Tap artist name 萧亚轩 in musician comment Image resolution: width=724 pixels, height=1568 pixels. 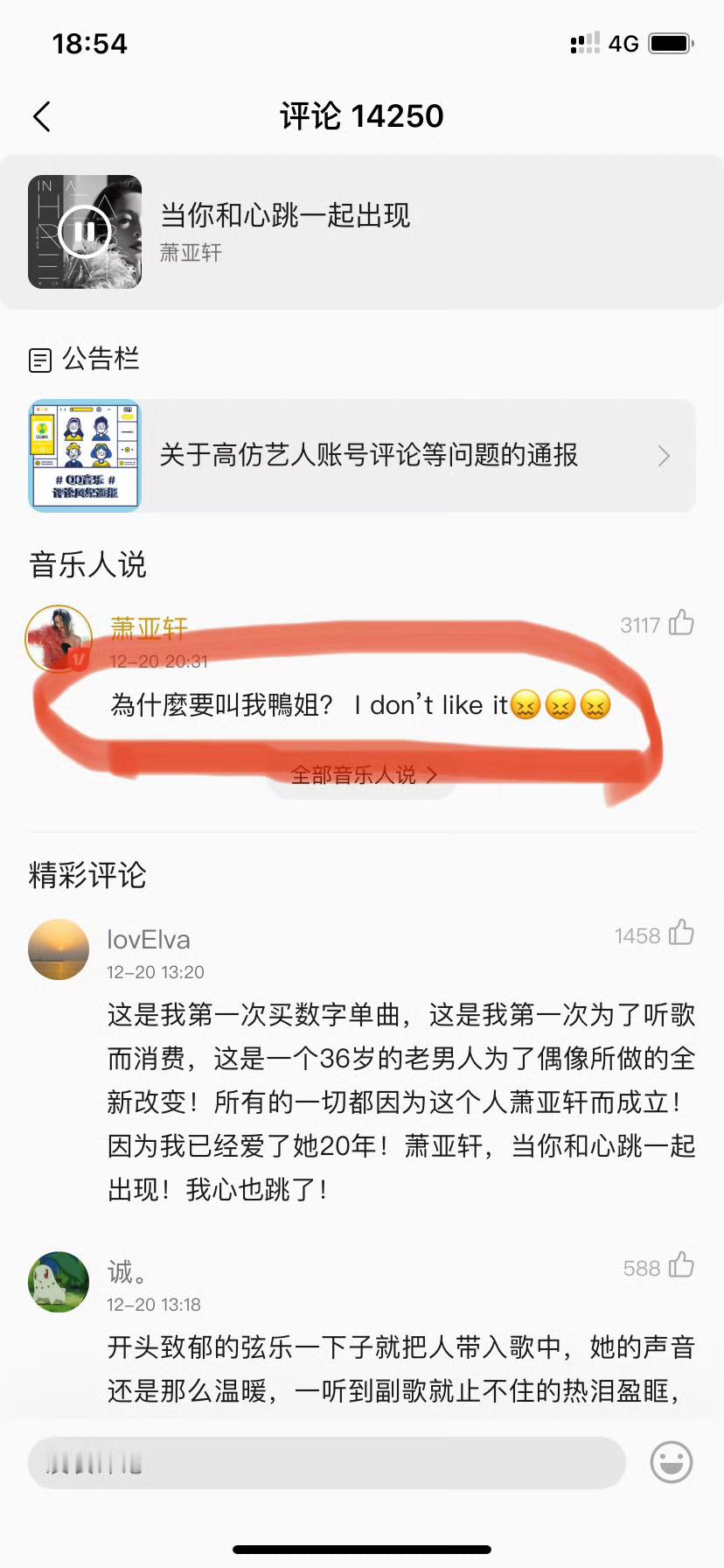point(149,627)
